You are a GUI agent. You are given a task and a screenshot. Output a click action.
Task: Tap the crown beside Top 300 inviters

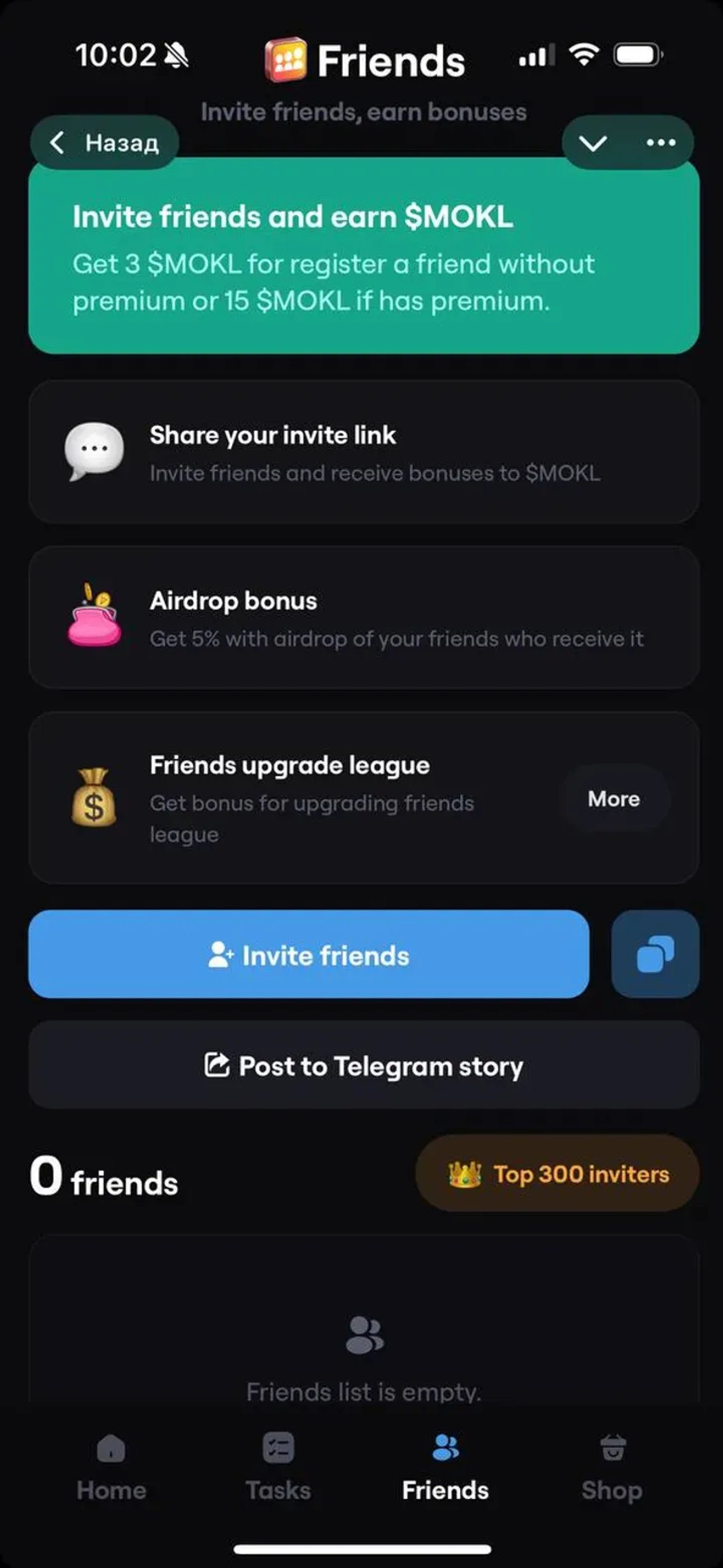click(x=464, y=1174)
